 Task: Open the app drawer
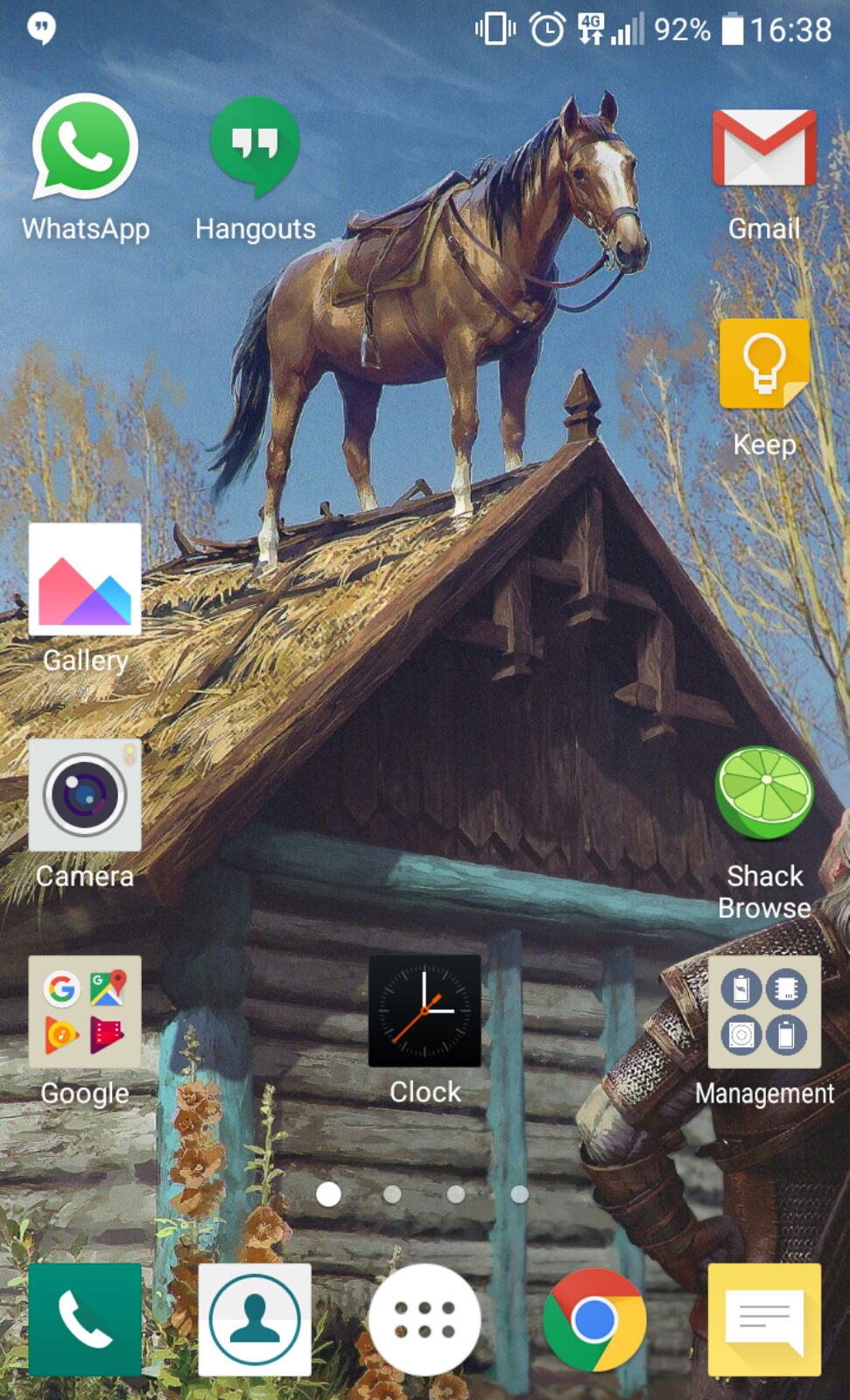(425, 1319)
